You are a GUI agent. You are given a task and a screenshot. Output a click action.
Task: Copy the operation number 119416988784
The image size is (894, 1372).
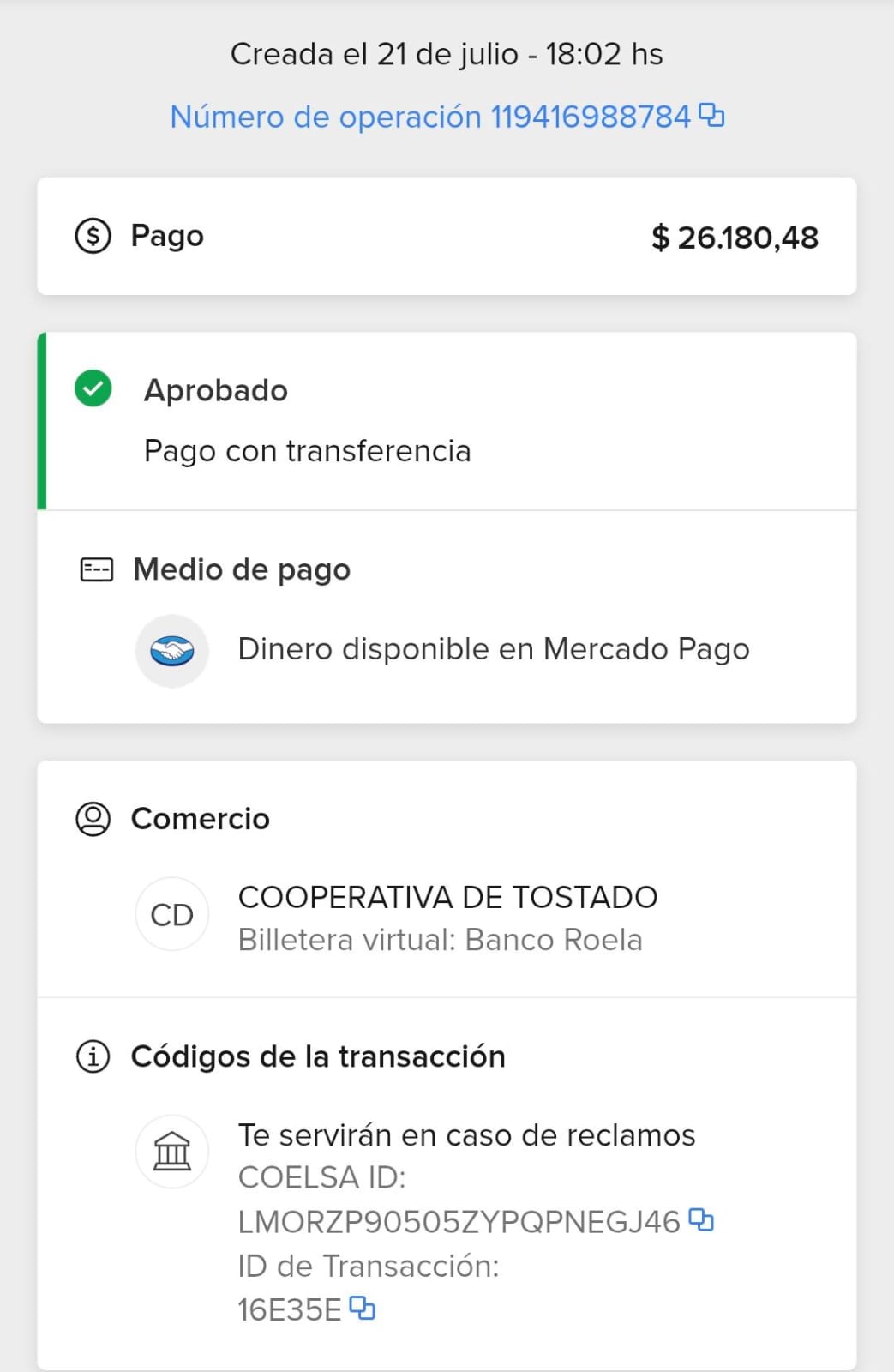tap(711, 115)
